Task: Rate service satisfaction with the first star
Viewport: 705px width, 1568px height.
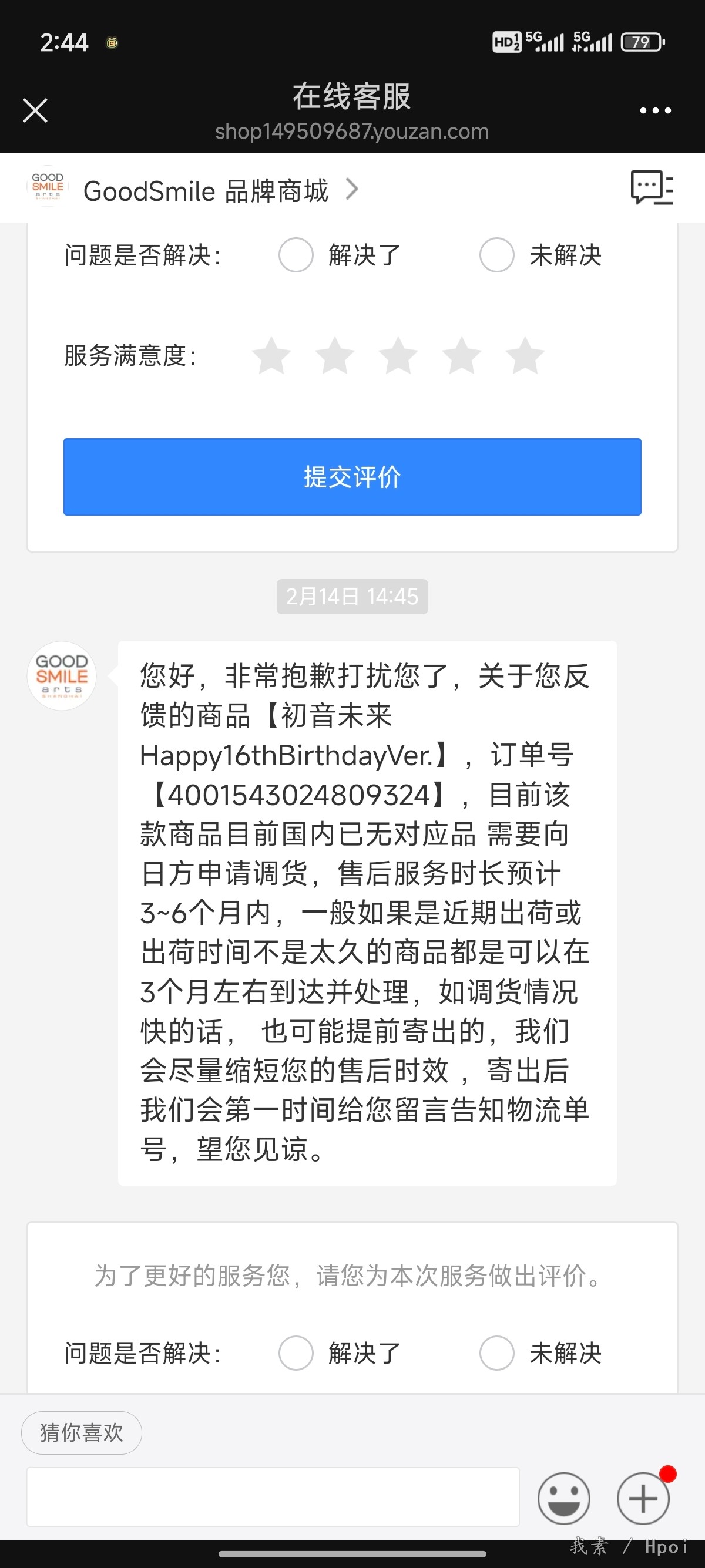Action: [271, 355]
